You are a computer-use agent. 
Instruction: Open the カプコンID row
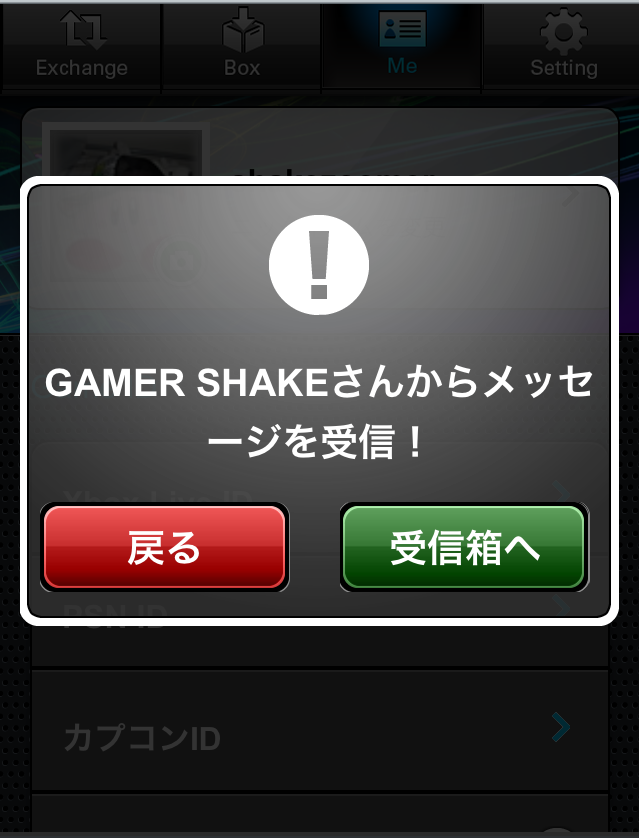click(x=320, y=738)
